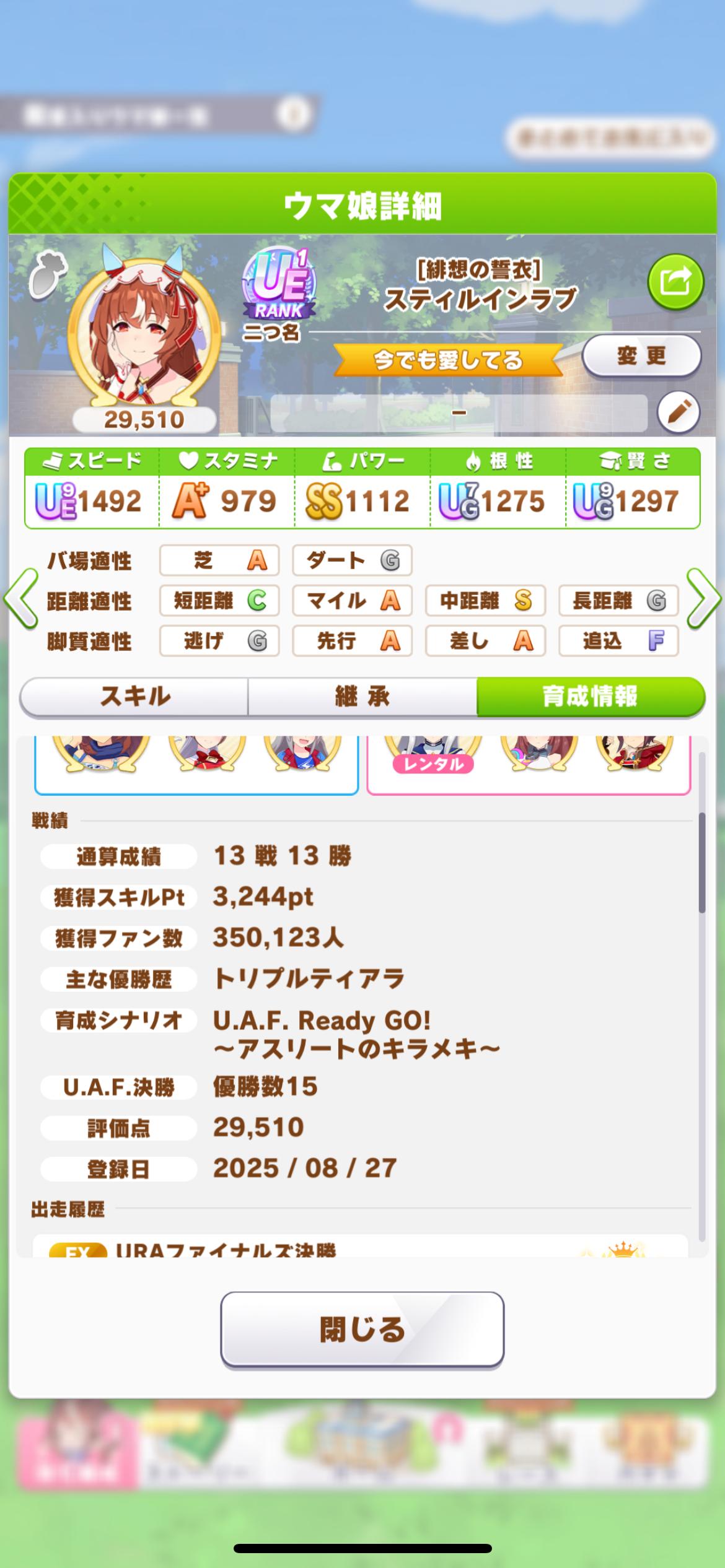Image resolution: width=725 pixels, height=1568 pixels.
Task: Close the dialog with 閉じる
Action: point(362,1330)
